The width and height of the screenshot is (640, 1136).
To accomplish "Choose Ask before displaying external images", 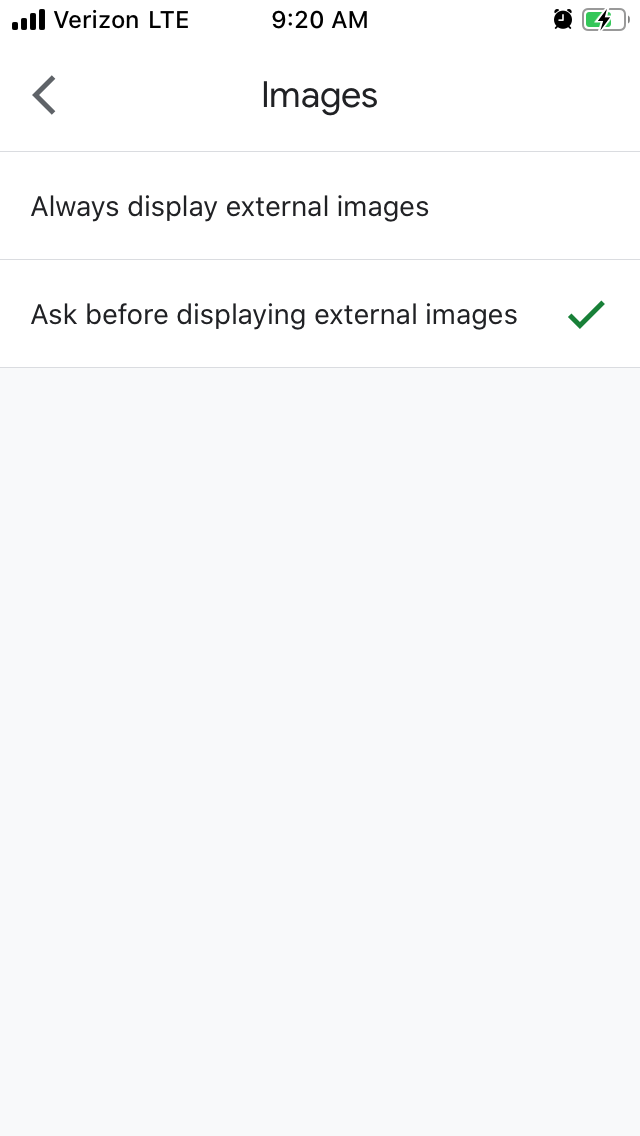I will tap(320, 314).
